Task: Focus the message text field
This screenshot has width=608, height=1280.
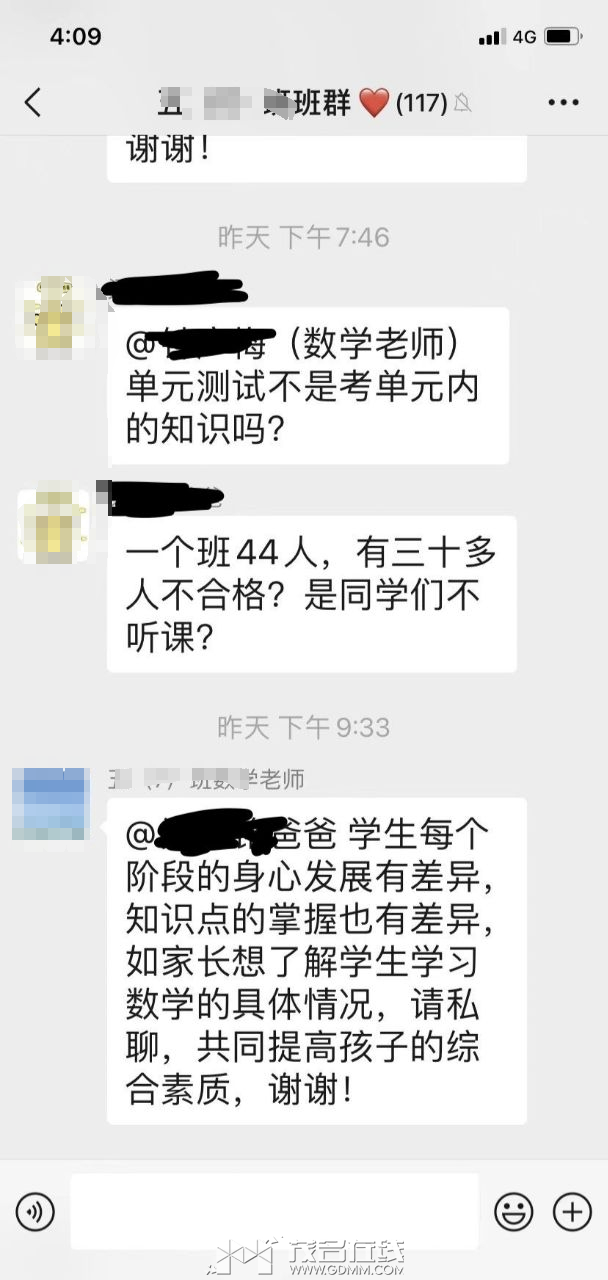Action: click(x=274, y=1212)
